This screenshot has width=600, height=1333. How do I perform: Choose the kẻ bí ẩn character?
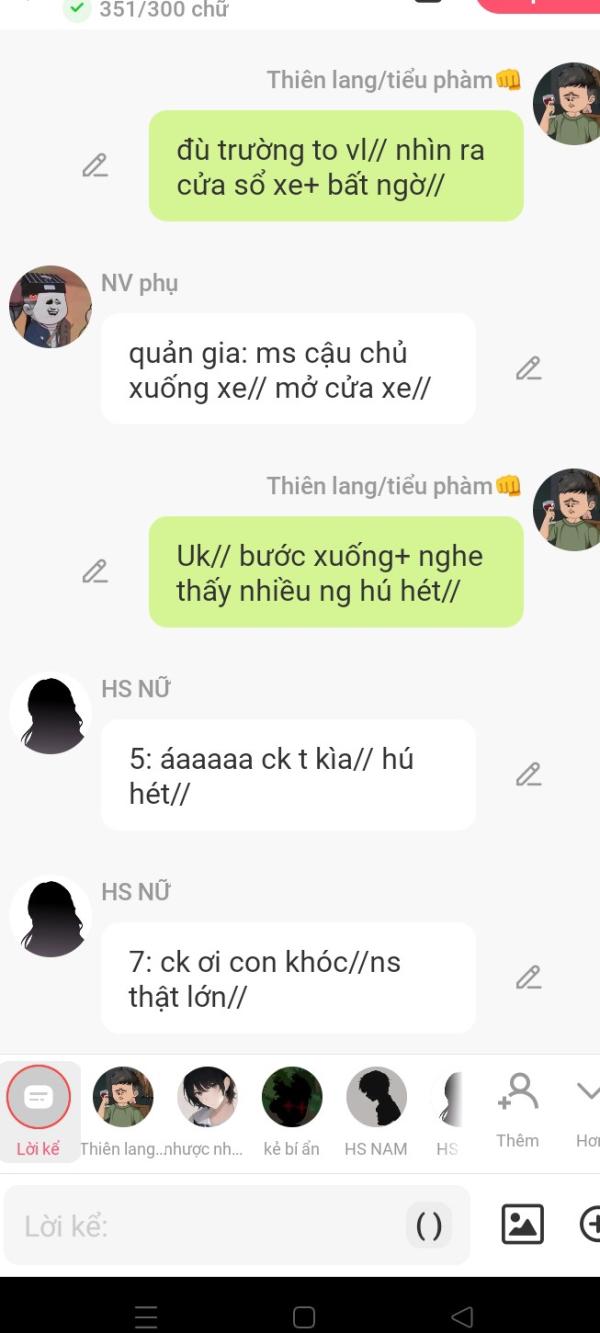click(x=292, y=1098)
